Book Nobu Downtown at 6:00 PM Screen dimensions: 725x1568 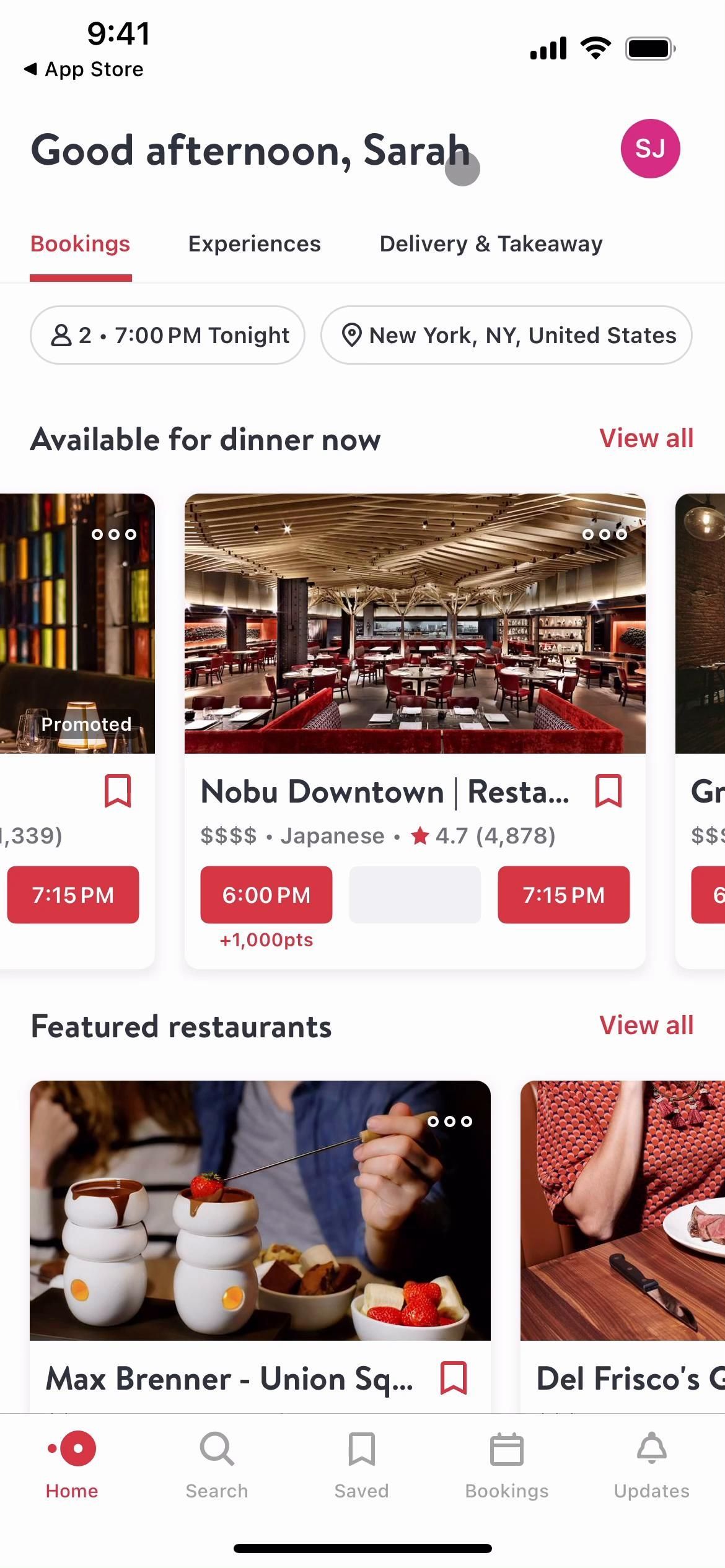pos(266,895)
